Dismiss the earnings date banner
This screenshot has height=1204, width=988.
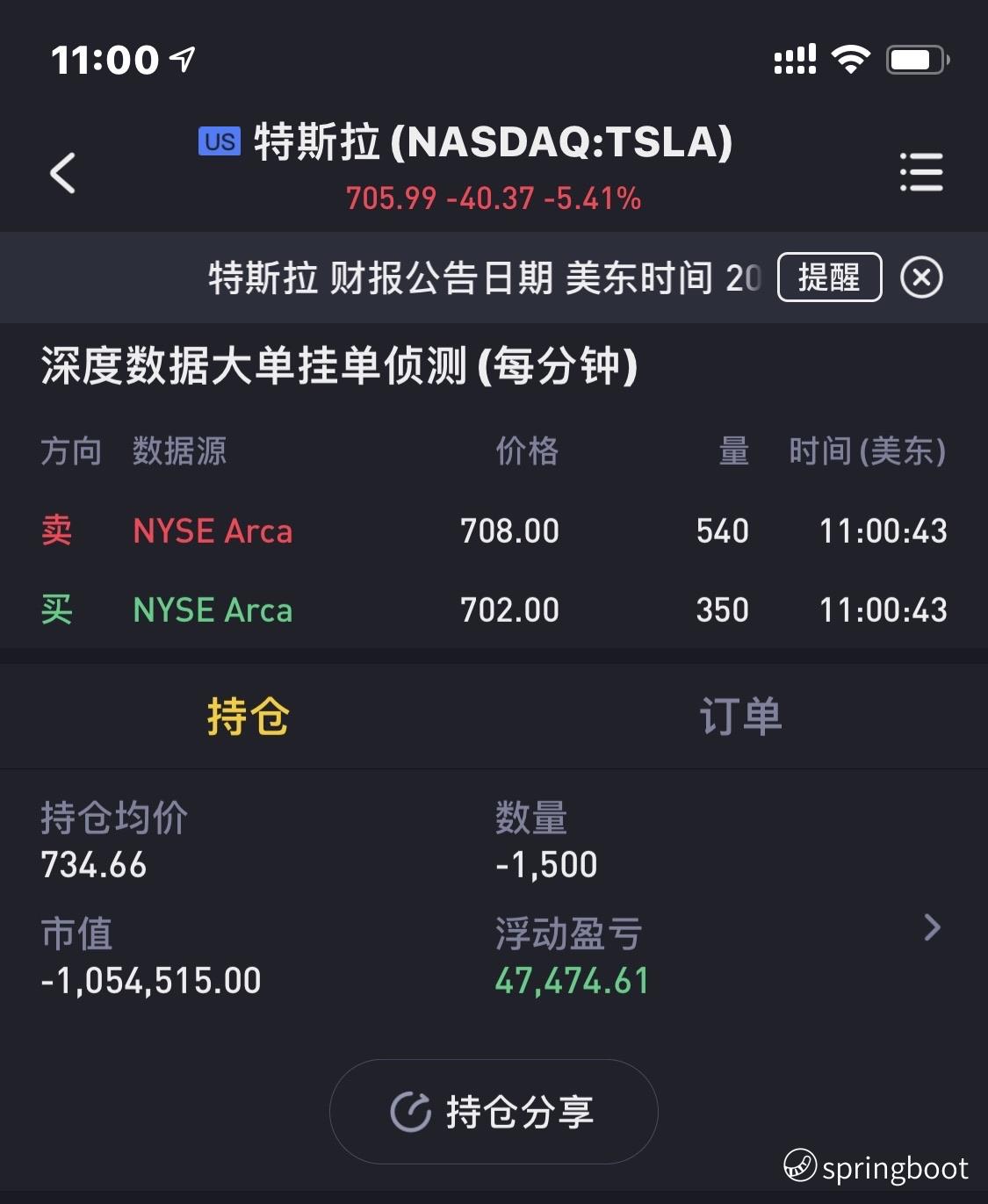click(x=921, y=278)
